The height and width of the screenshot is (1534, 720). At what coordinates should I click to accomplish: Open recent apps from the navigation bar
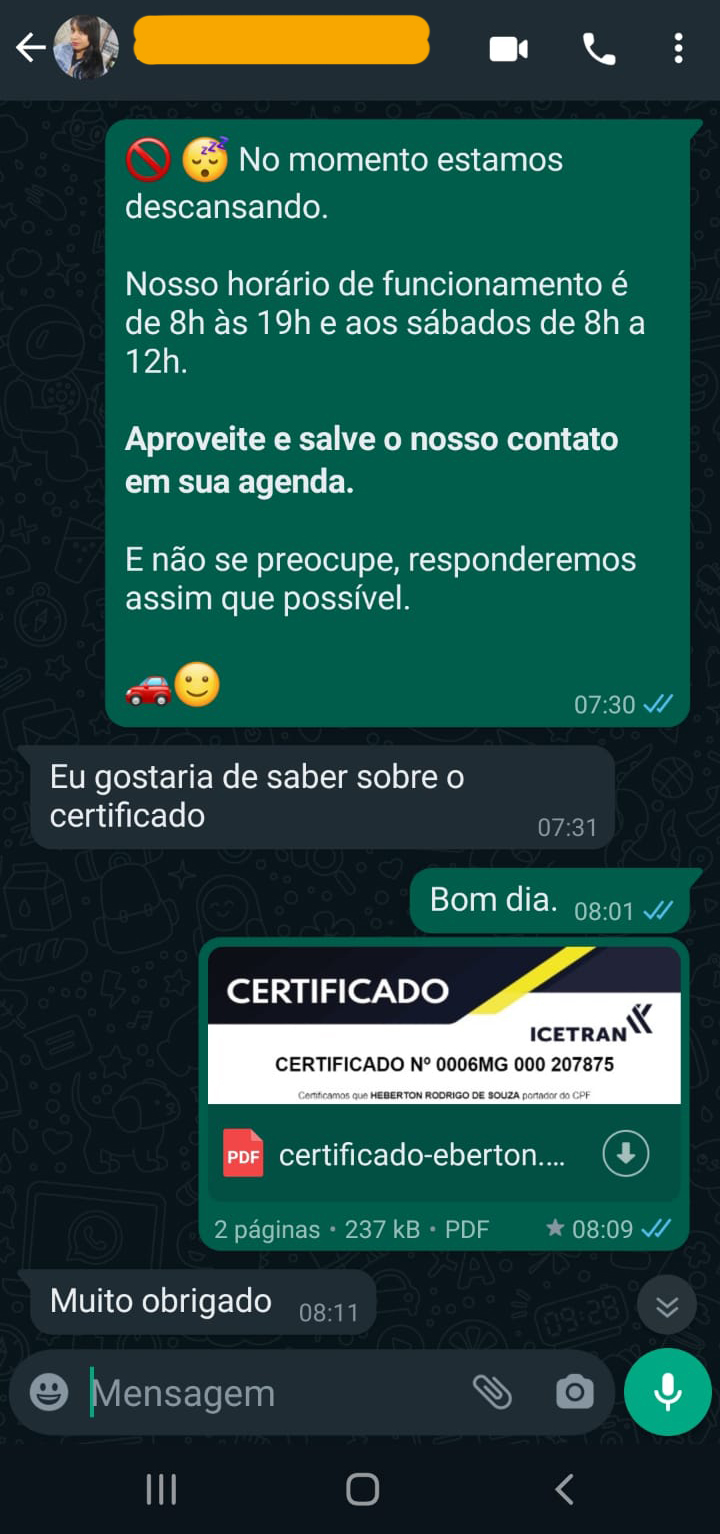[x=161, y=1489]
